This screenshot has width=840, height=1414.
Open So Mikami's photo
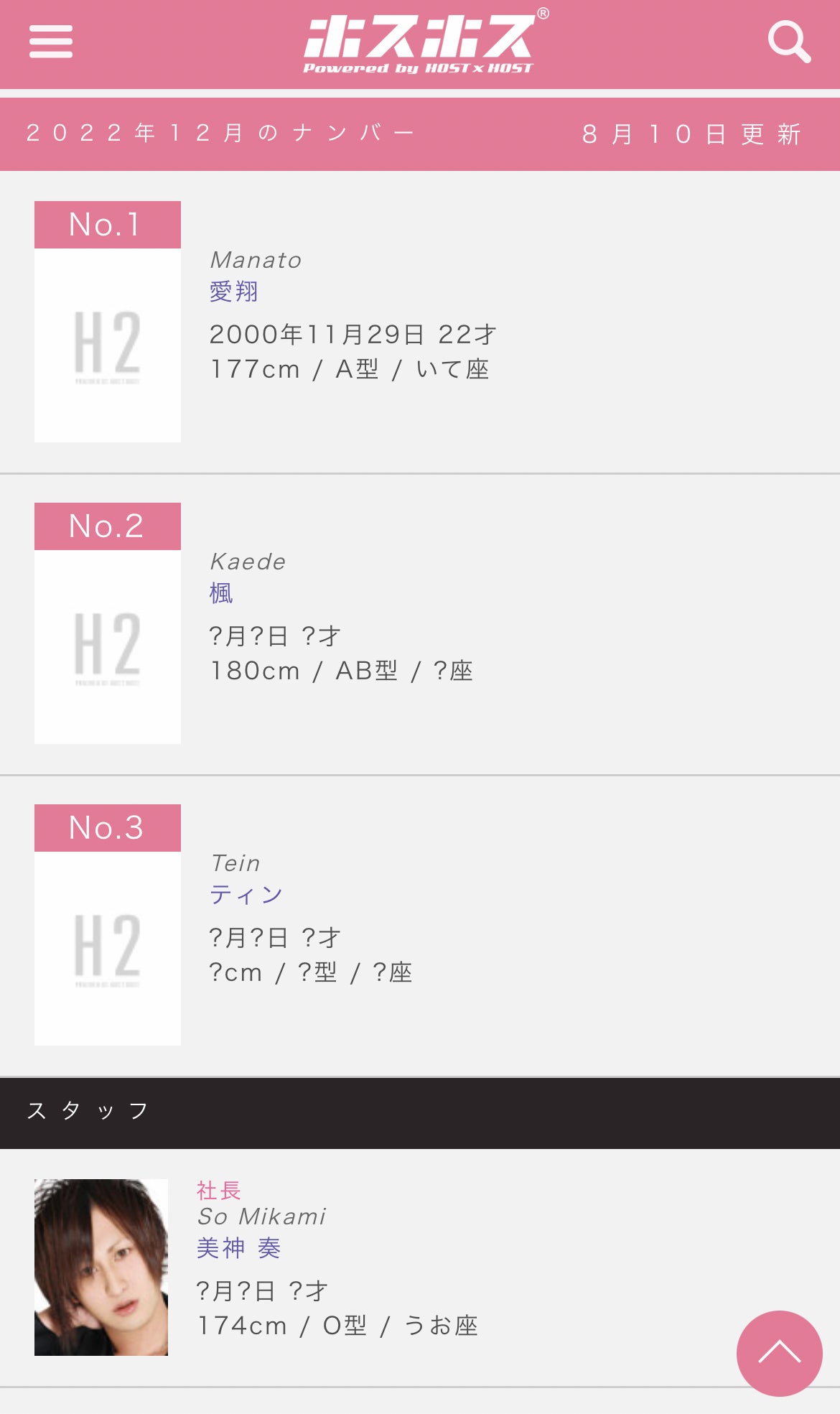[101, 1268]
